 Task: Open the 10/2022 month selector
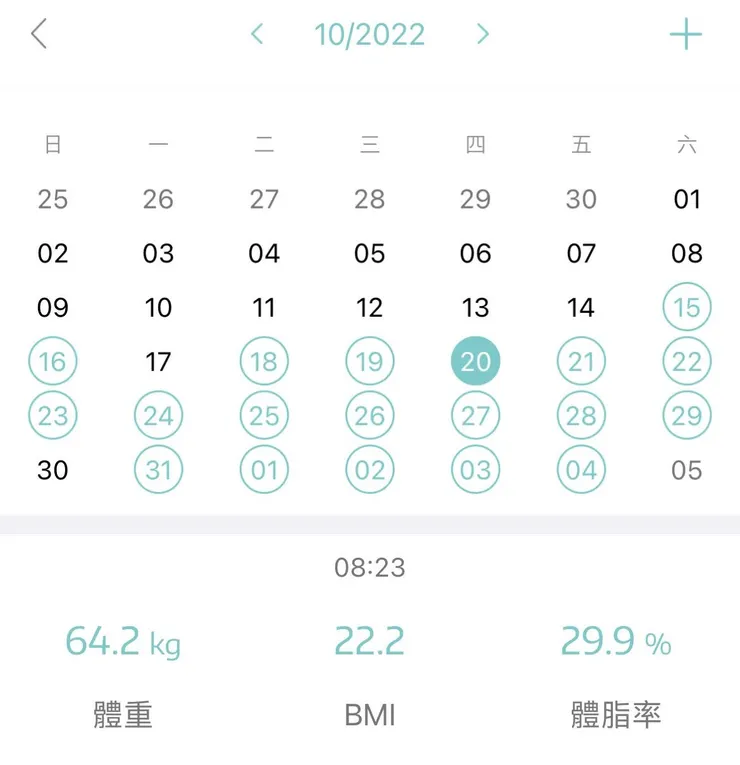tap(370, 34)
